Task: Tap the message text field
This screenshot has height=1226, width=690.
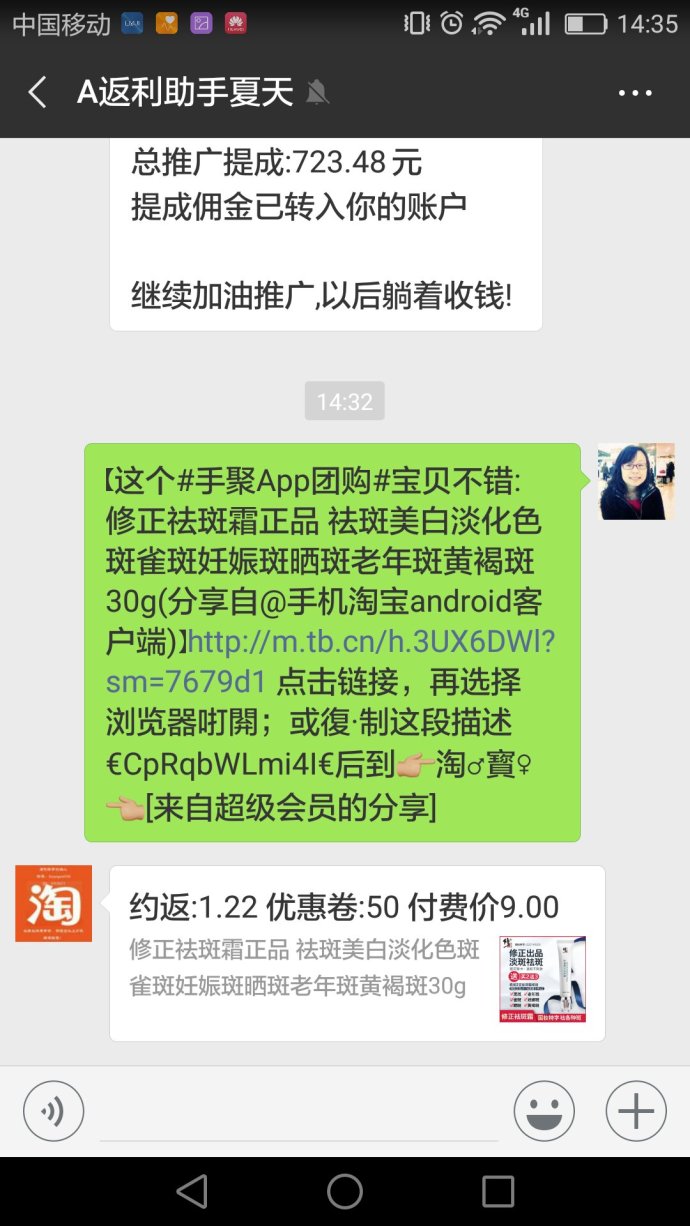Action: (x=298, y=1112)
